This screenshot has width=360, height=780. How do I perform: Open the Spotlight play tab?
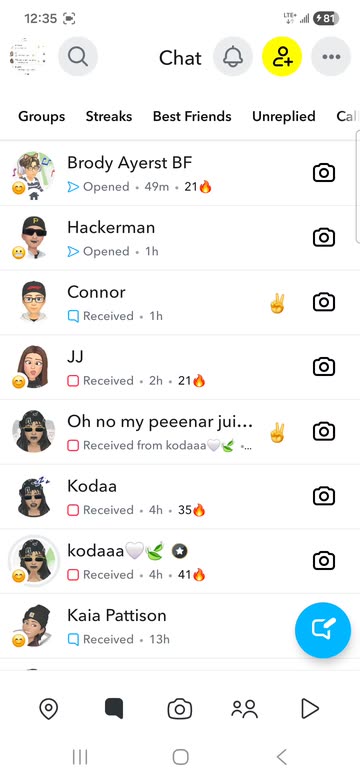pos(310,708)
